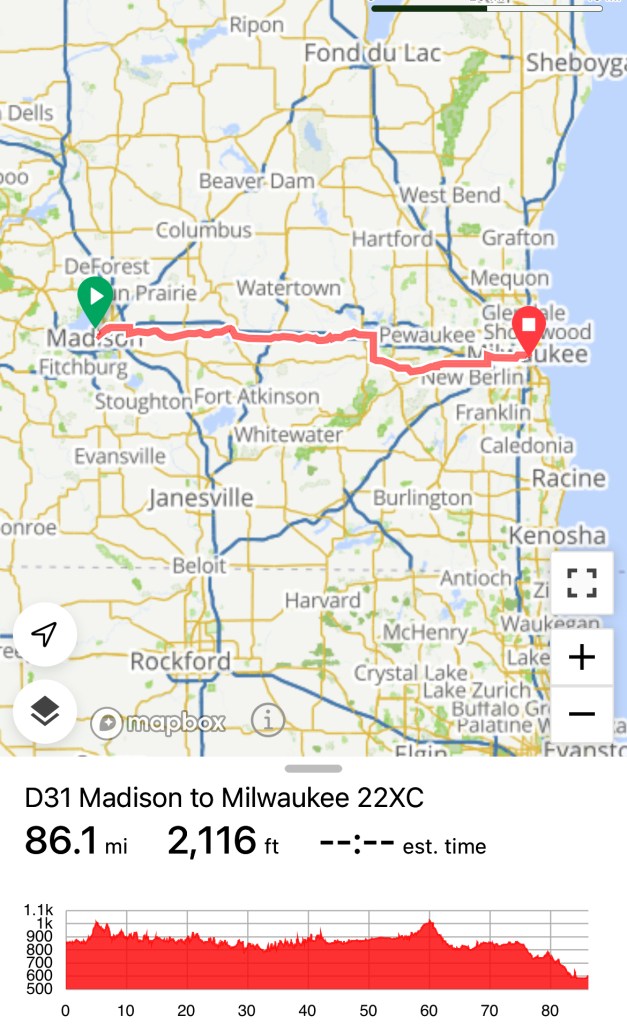Open the map attribution info icon
The height and width of the screenshot is (1024, 627).
tap(268, 719)
